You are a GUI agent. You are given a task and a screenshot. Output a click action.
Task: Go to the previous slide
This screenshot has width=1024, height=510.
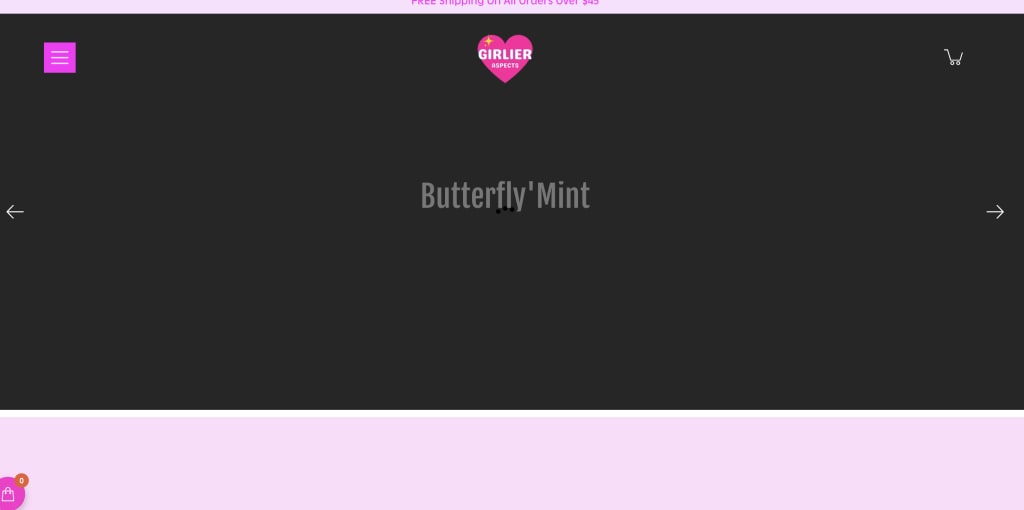(x=15, y=212)
